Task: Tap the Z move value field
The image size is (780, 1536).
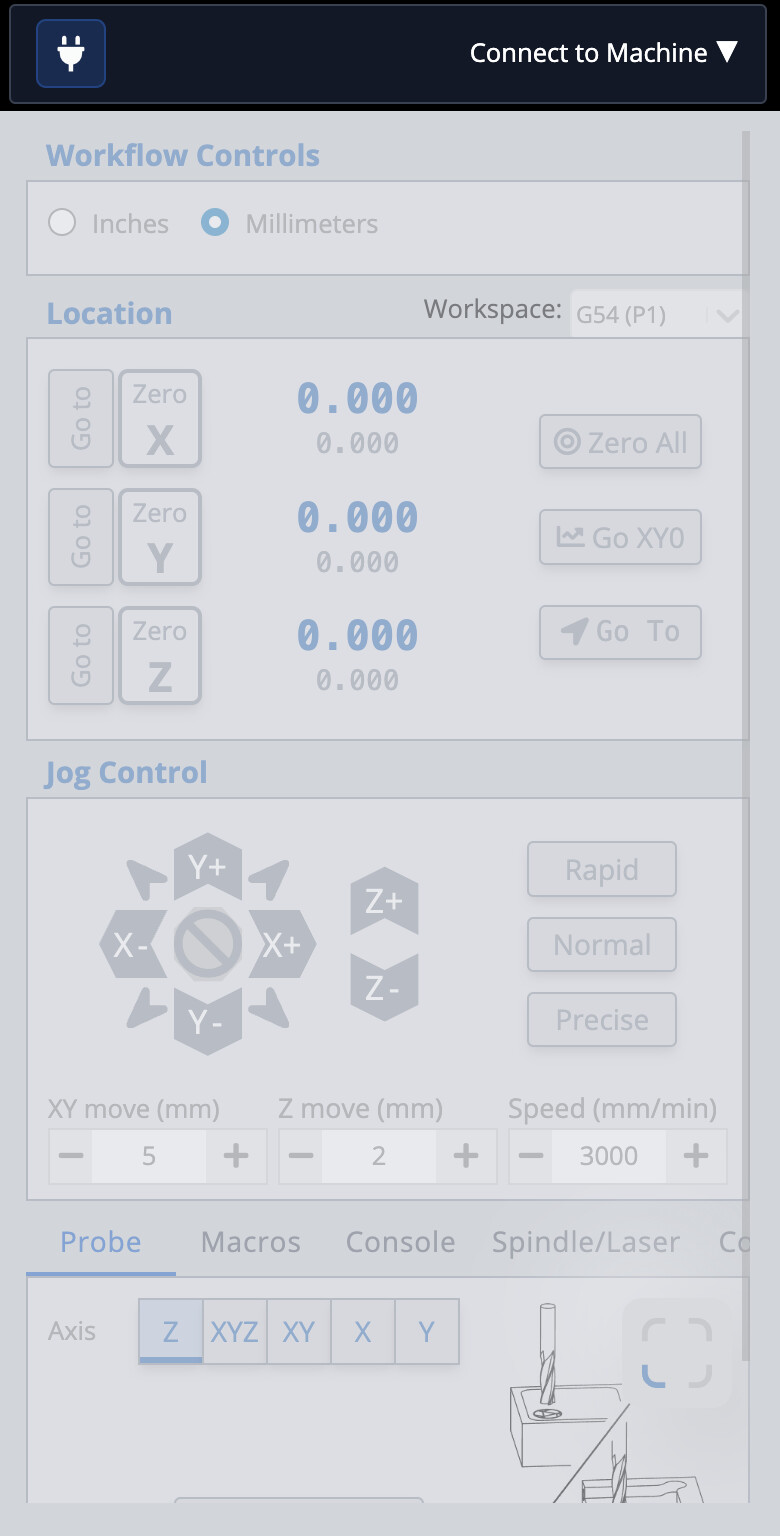Action: [378, 1156]
